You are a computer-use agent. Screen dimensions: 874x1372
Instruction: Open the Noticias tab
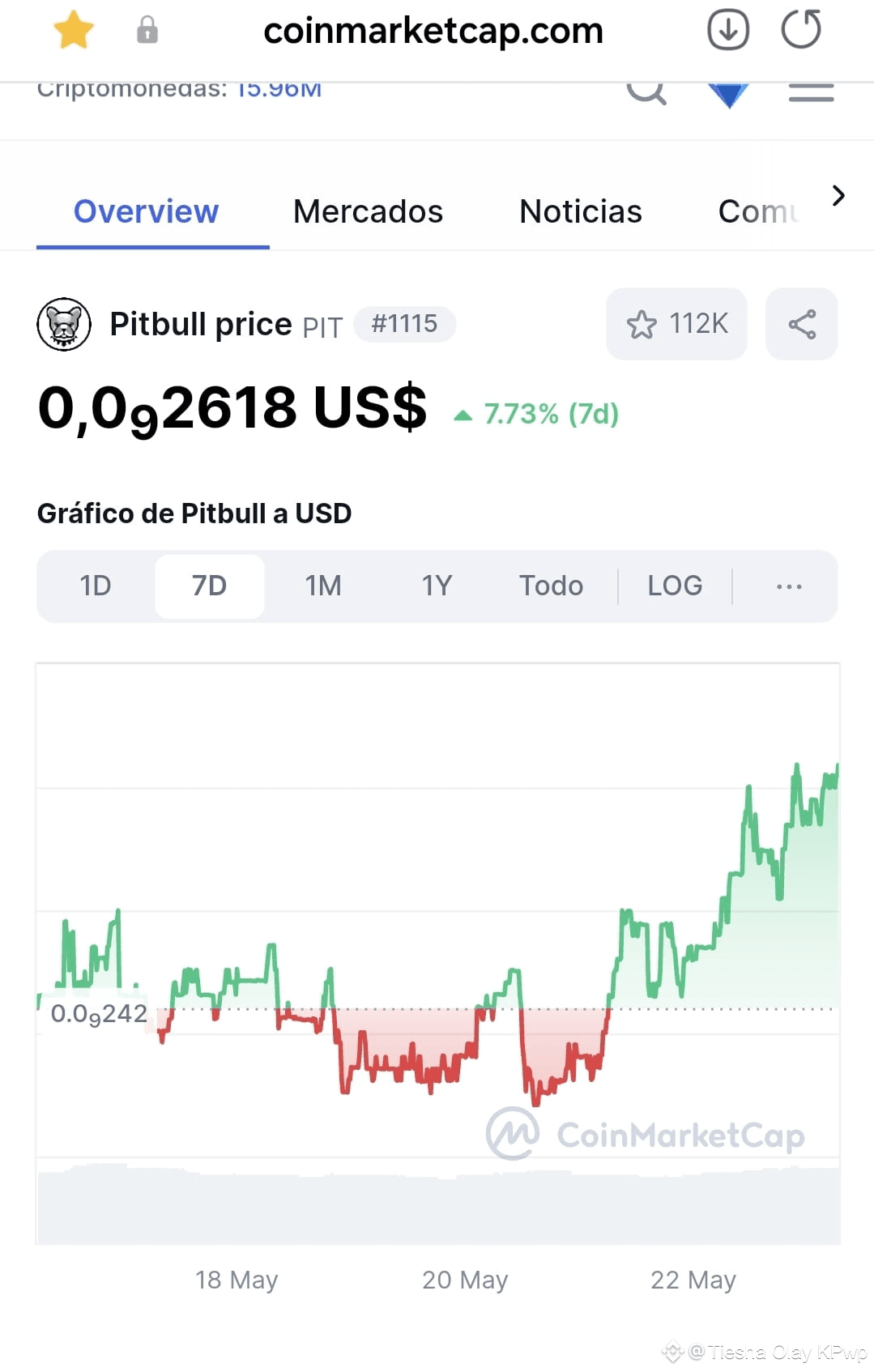pos(580,211)
